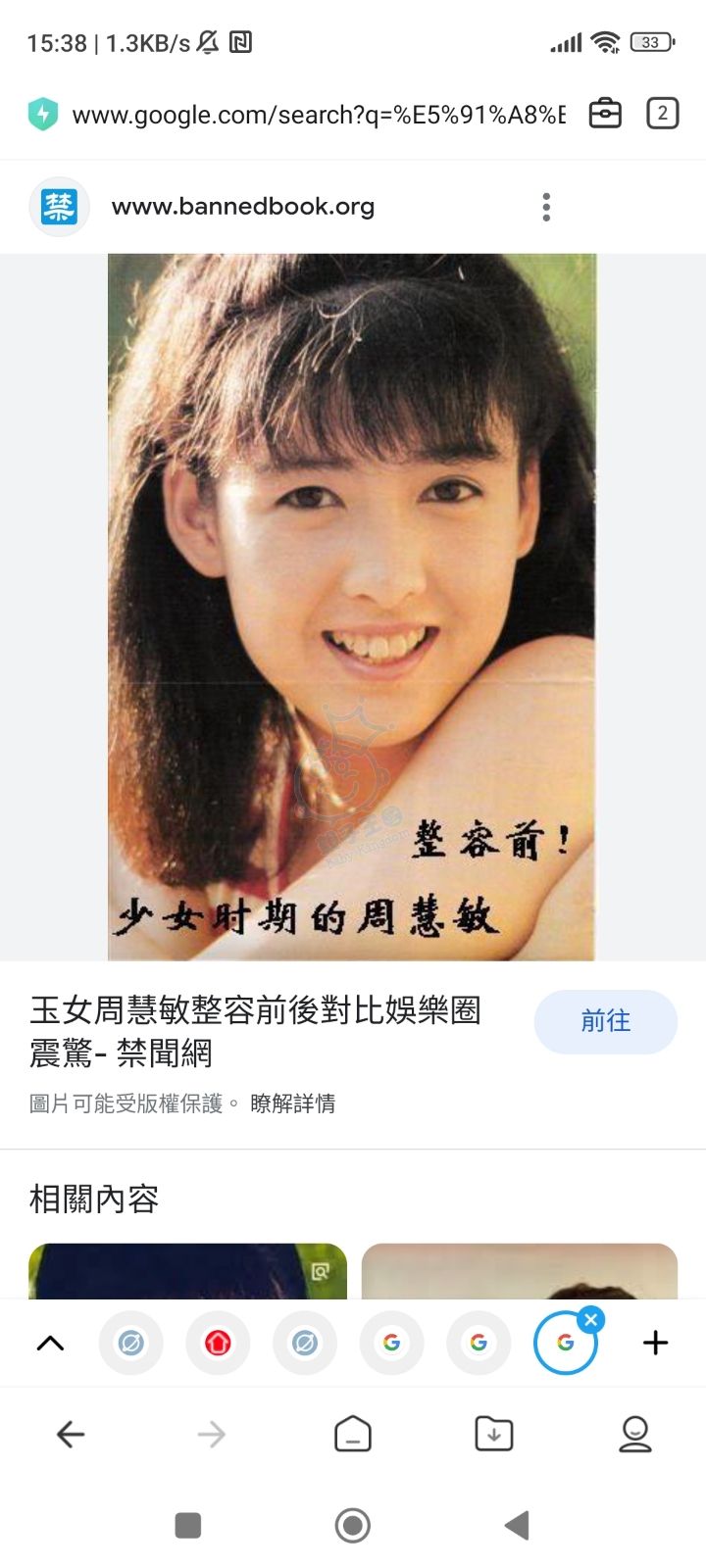Collapse the tab strip with up chevron

click(50, 1343)
